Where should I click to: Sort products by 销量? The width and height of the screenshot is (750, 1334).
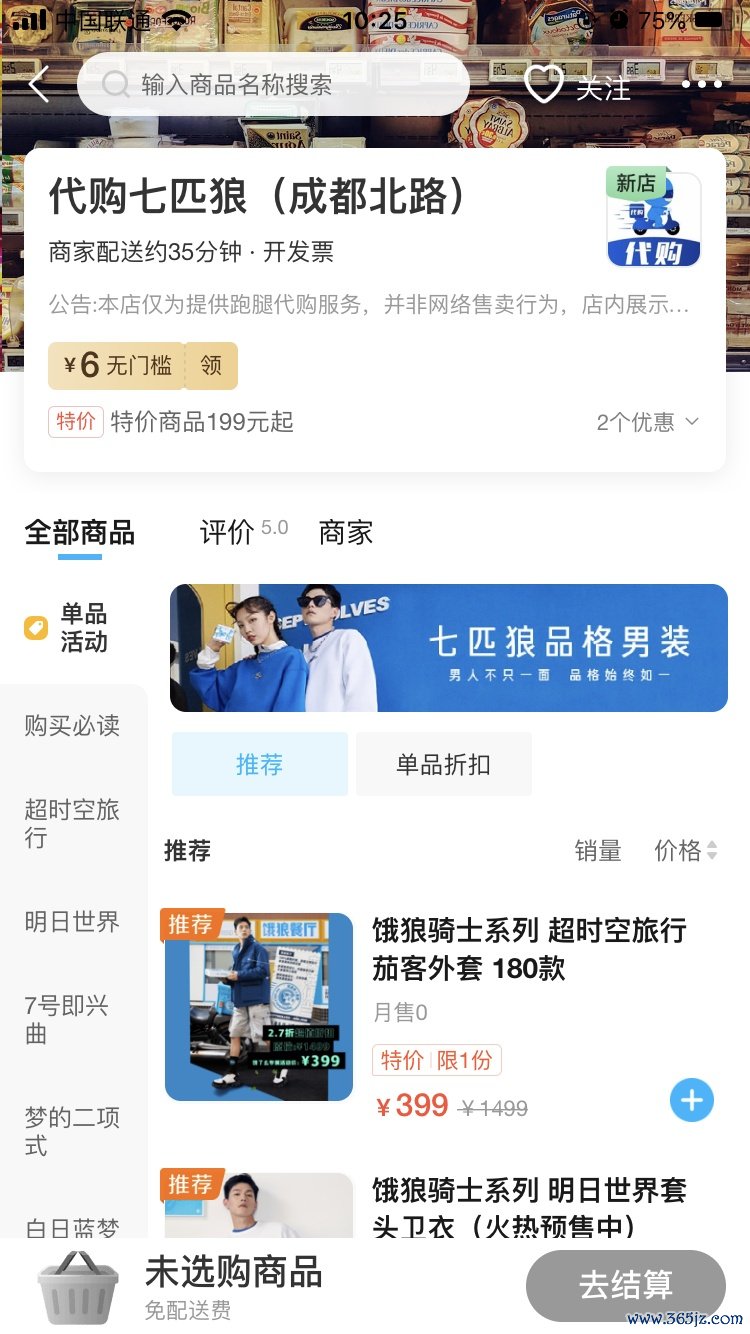(x=597, y=851)
